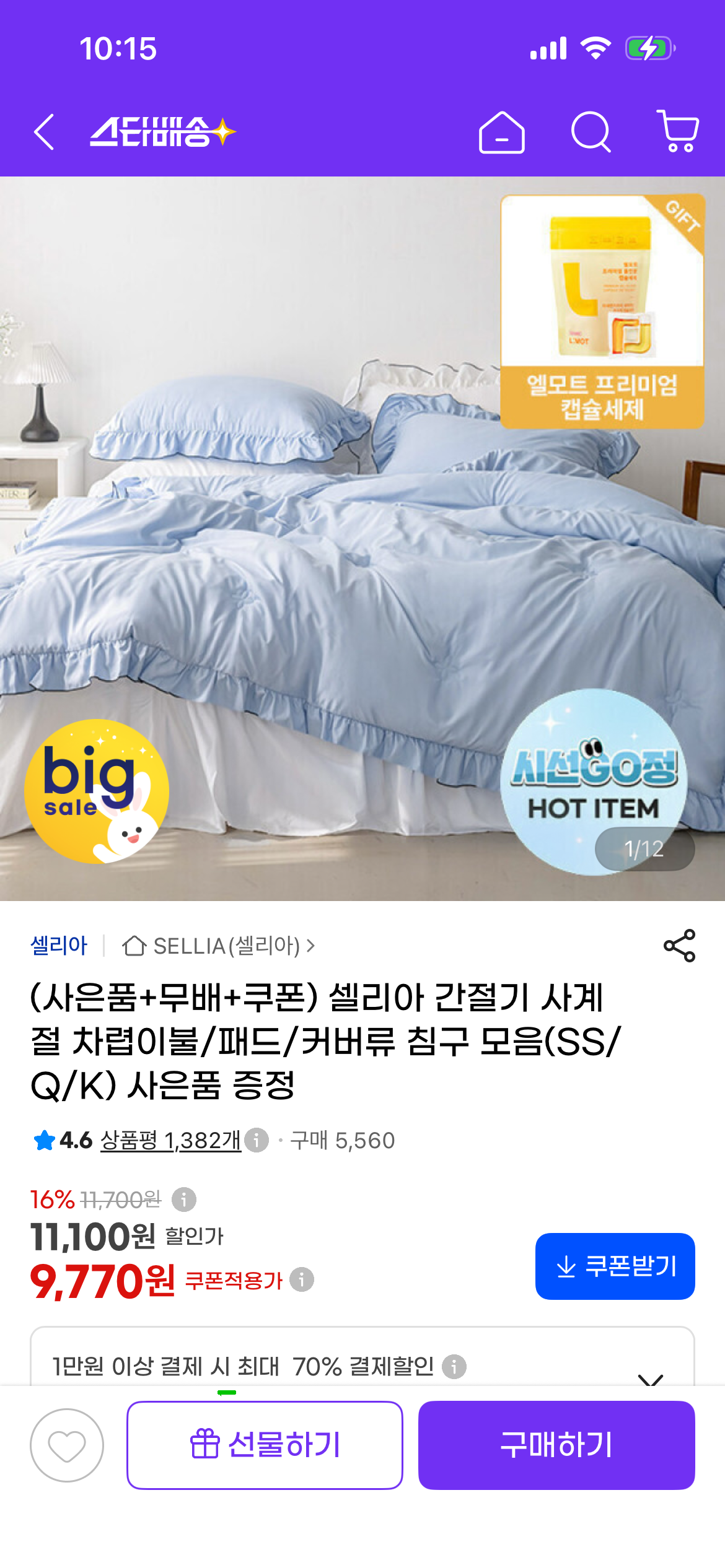Open the search magnifier icon
The width and height of the screenshot is (725, 1568).
coord(591,132)
